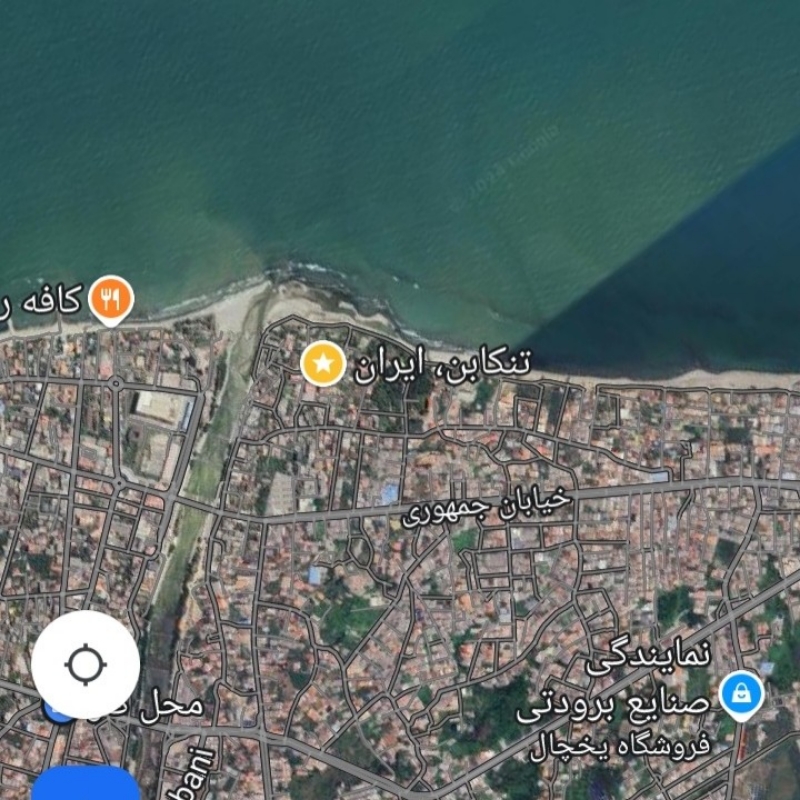The height and width of the screenshot is (800, 800).
Task: Tap the café restaurant marker on the coast
Action: 111,298
